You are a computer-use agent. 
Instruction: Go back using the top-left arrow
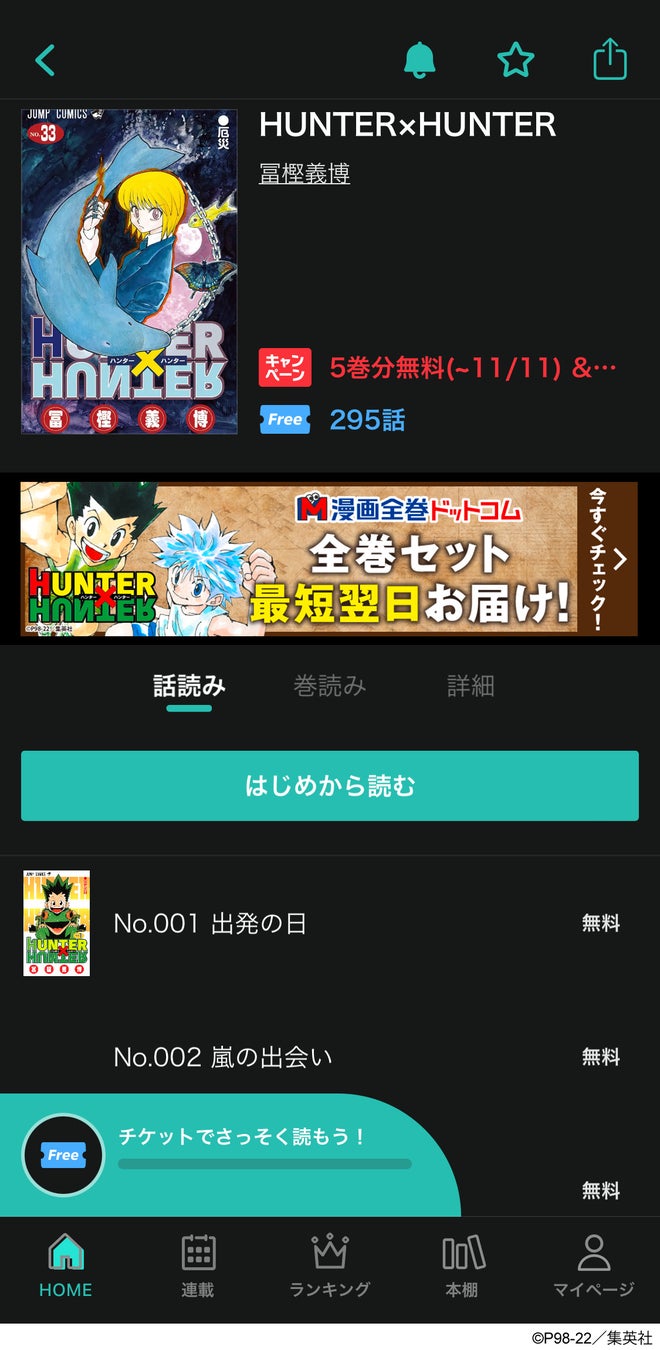pos(45,60)
